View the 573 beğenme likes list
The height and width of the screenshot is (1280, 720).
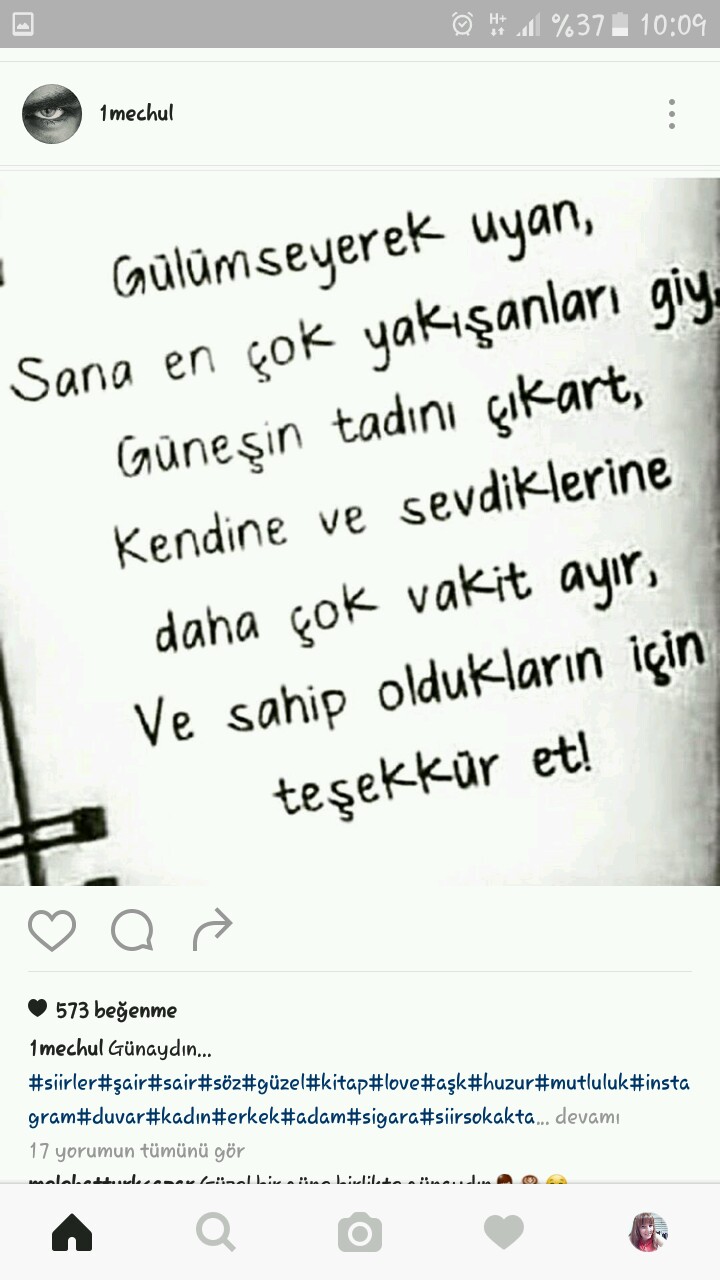[103, 1010]
